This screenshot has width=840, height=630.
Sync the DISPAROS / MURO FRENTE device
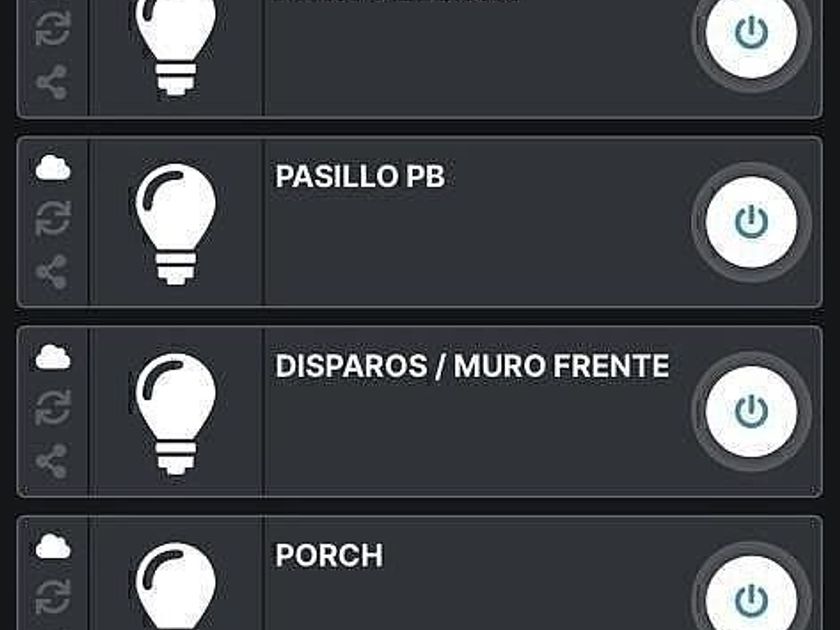tap(52, 409)
